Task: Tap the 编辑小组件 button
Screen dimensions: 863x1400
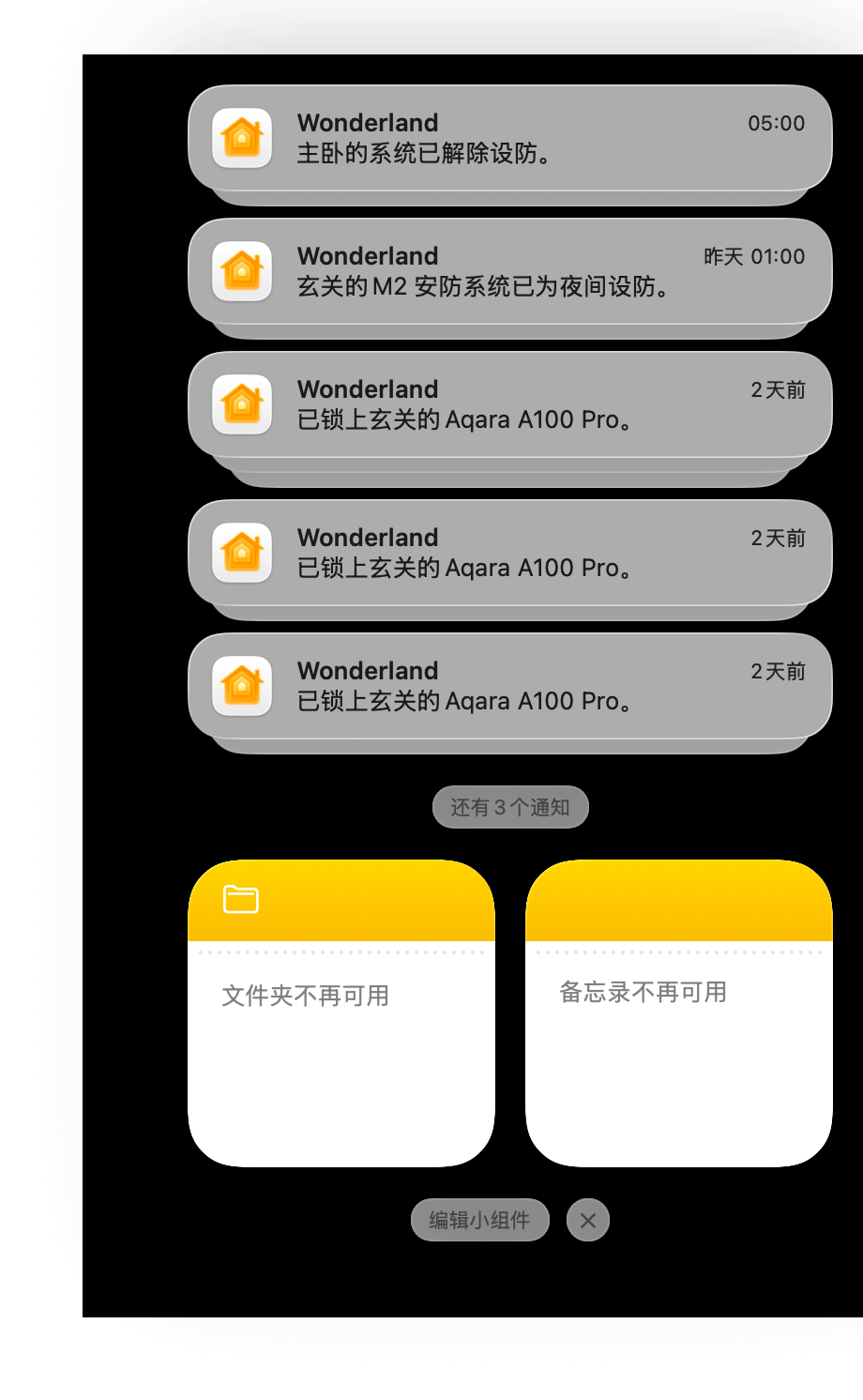Action: (479, 1220)
